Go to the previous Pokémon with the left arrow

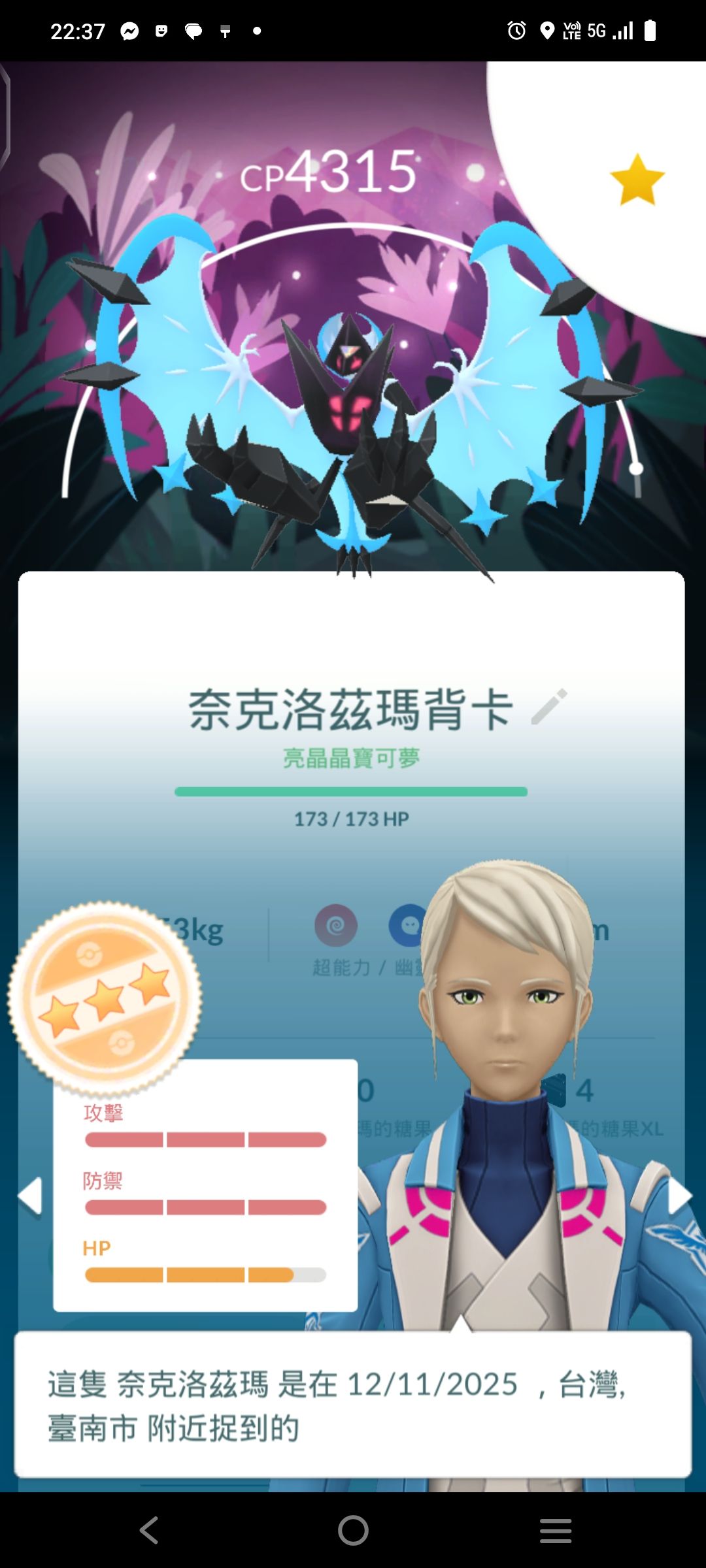coord(30,1196)
